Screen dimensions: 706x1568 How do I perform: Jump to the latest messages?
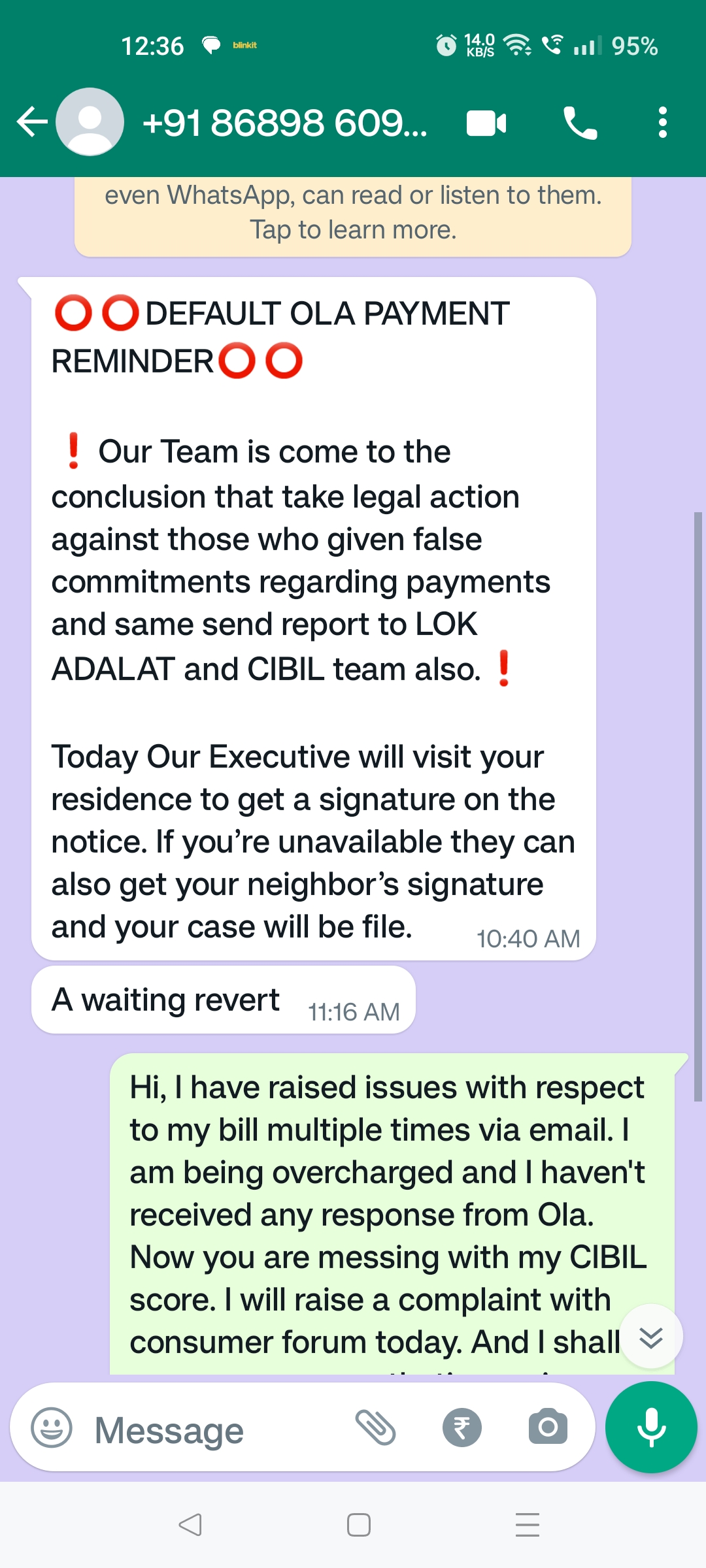[651, 1336]
